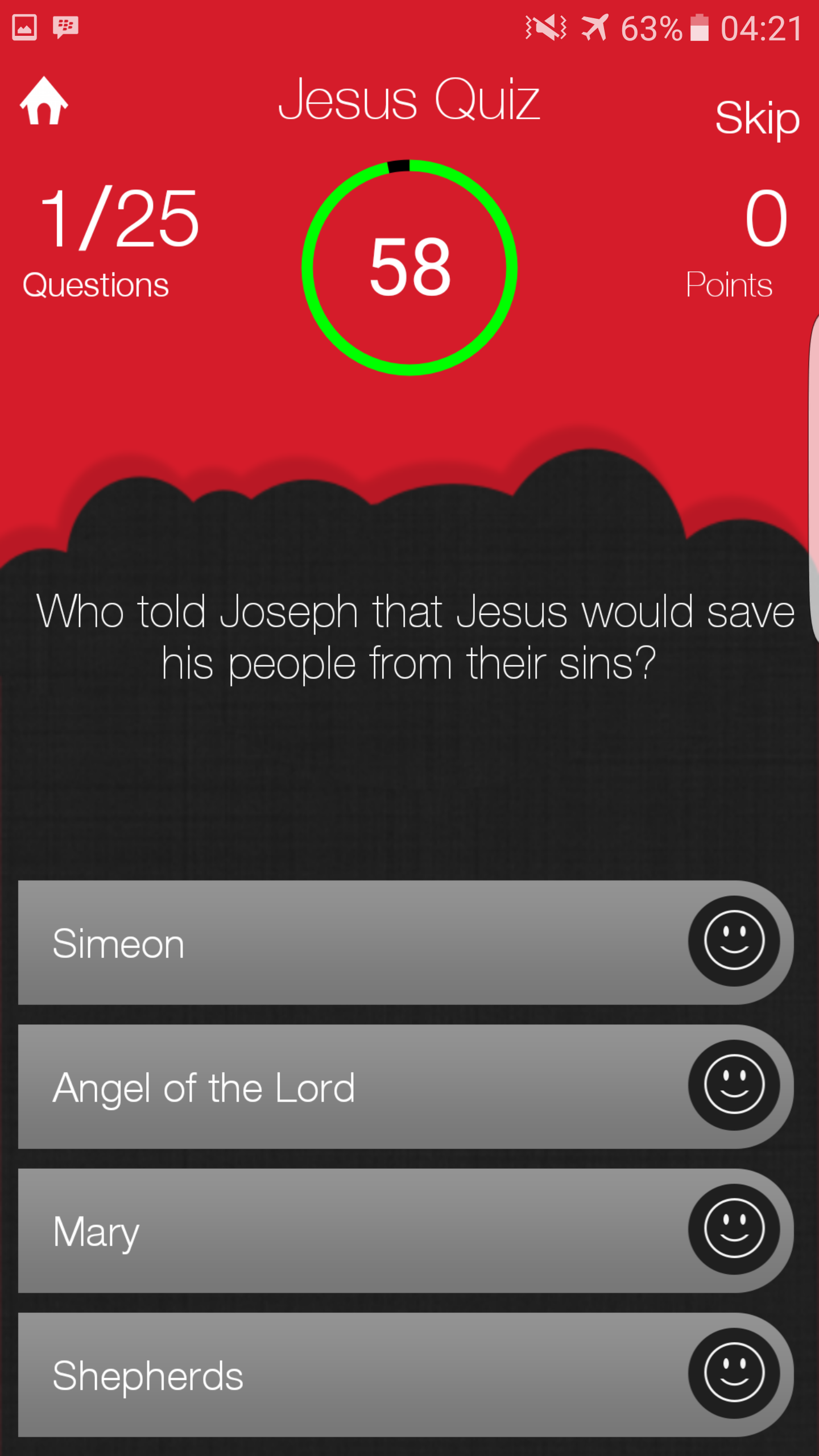The height and width of the screenshot is (1456, 819).
Task: Pick Mary as the answer
Action: tap(406, 1231)
